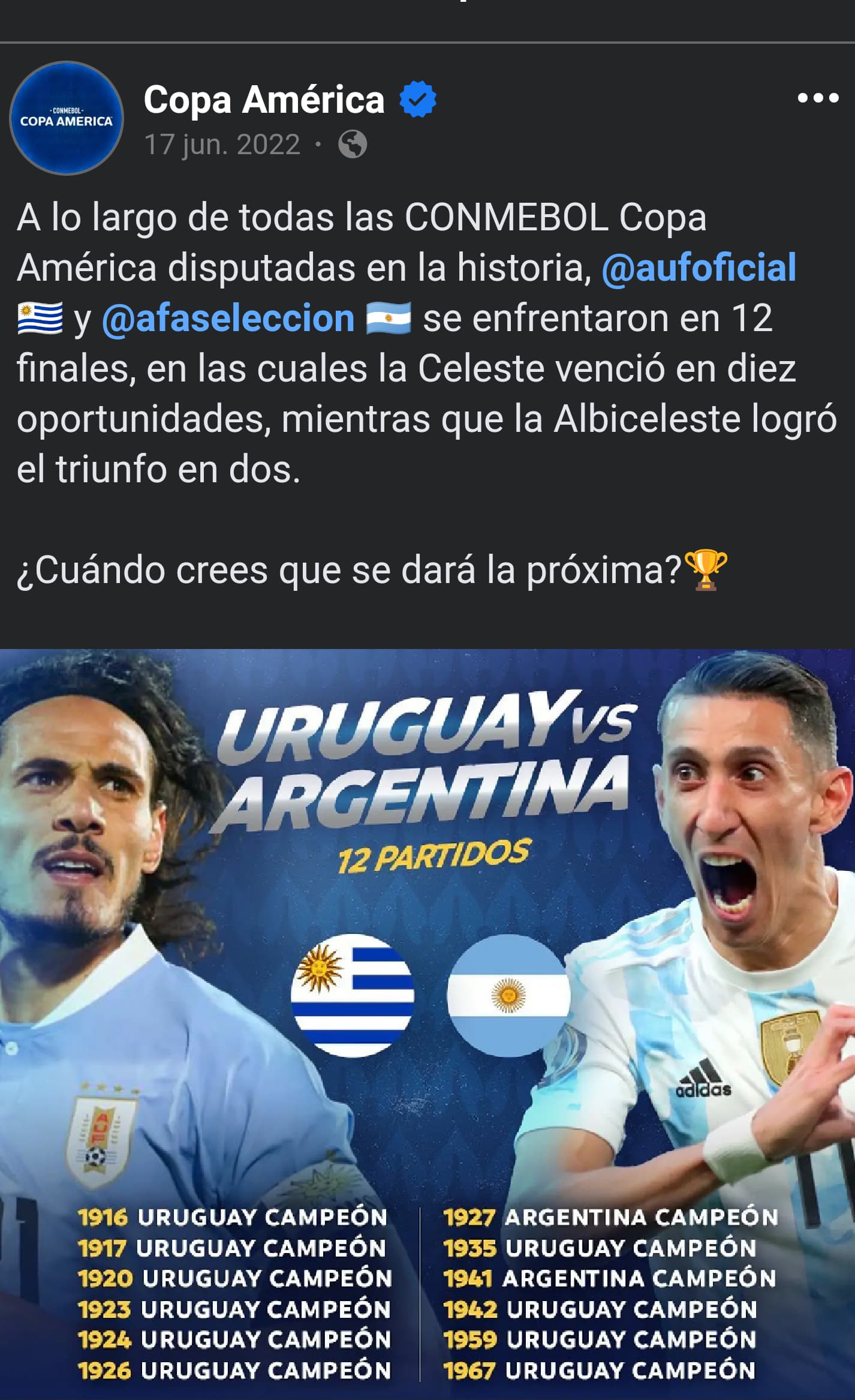Tap the Copa América page name
855x1400 pixels.
pyautogui.click(x=264, y=100)
